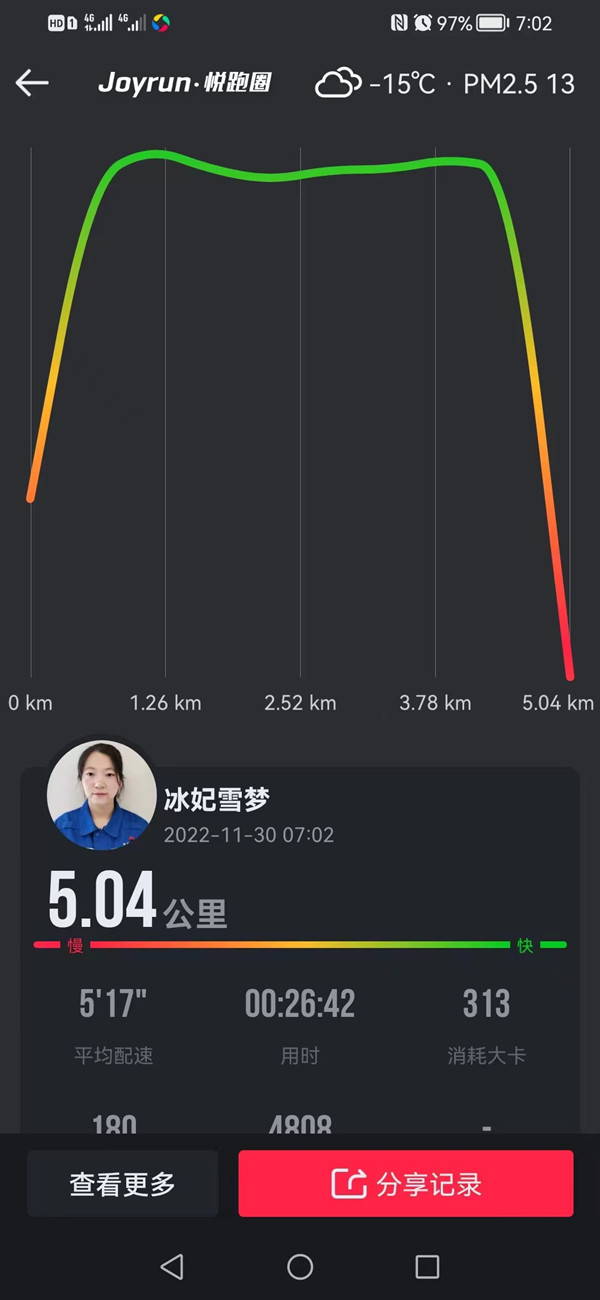The image size is (600, 1300).
Task: Go back using the top-left arrow
Action: pyautogui.click(x=32, y=83)
